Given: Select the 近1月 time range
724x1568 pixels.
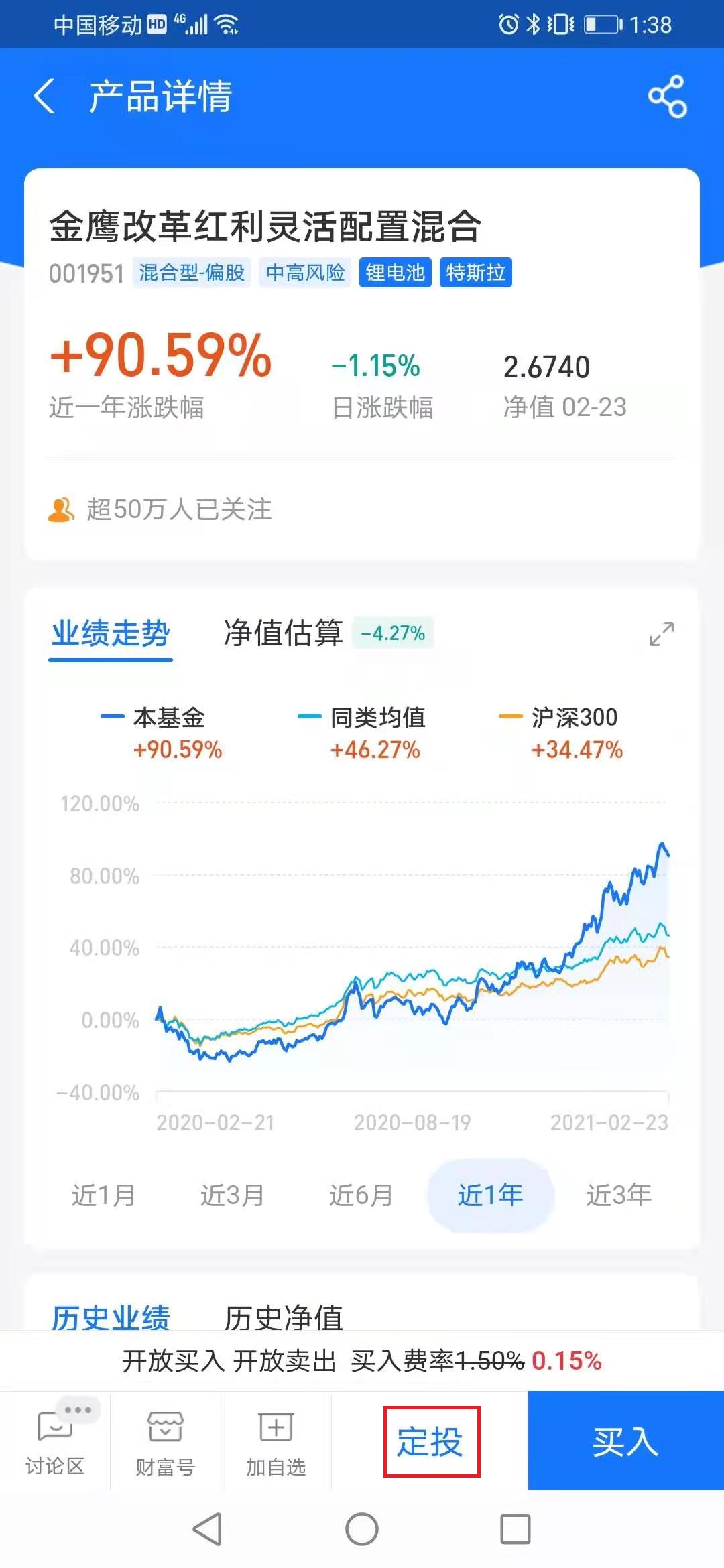Looking at the screenshot, I should pyautogui.click(x=104, y=1196).
